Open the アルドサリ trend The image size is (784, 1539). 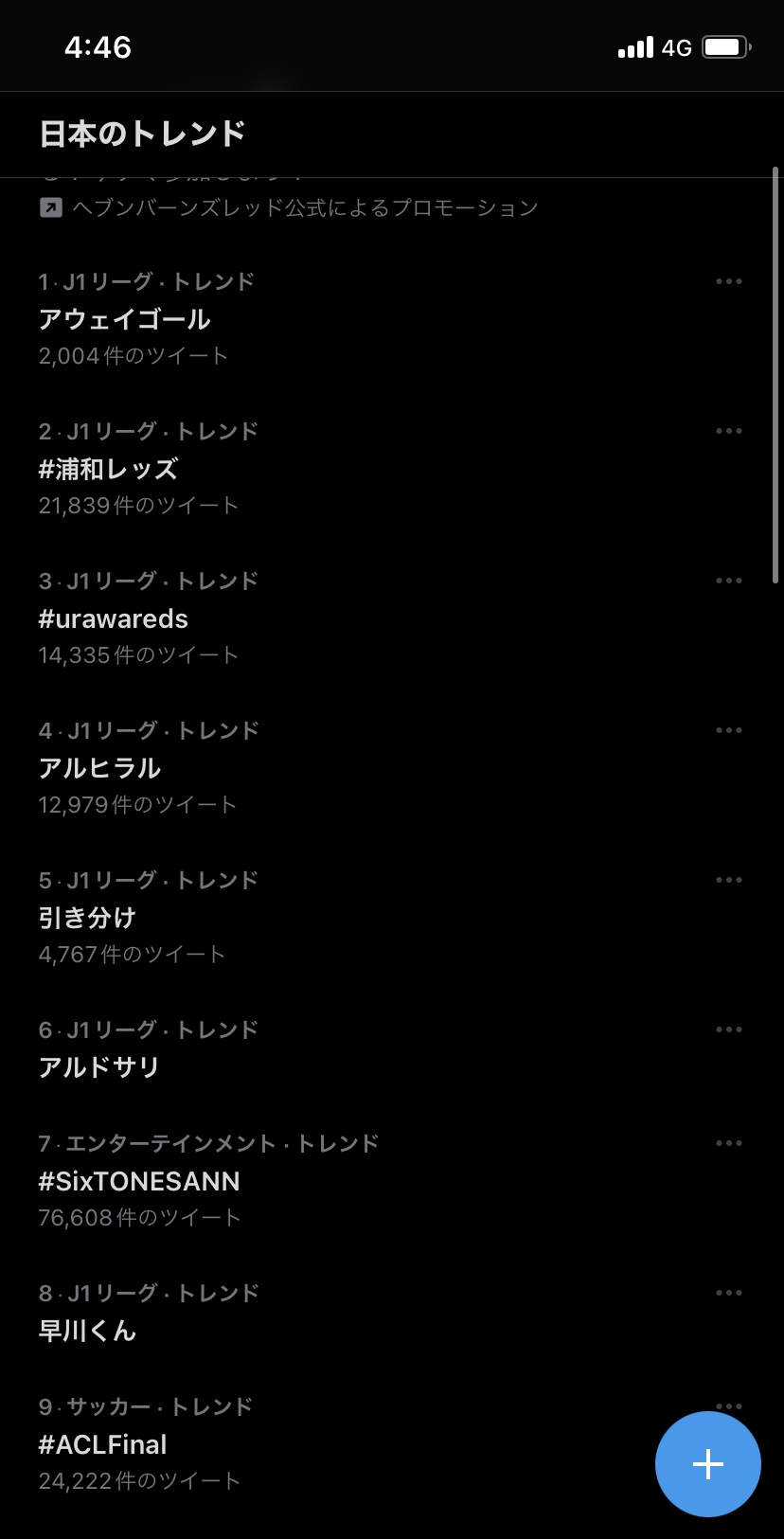(x=98, y=1068)
